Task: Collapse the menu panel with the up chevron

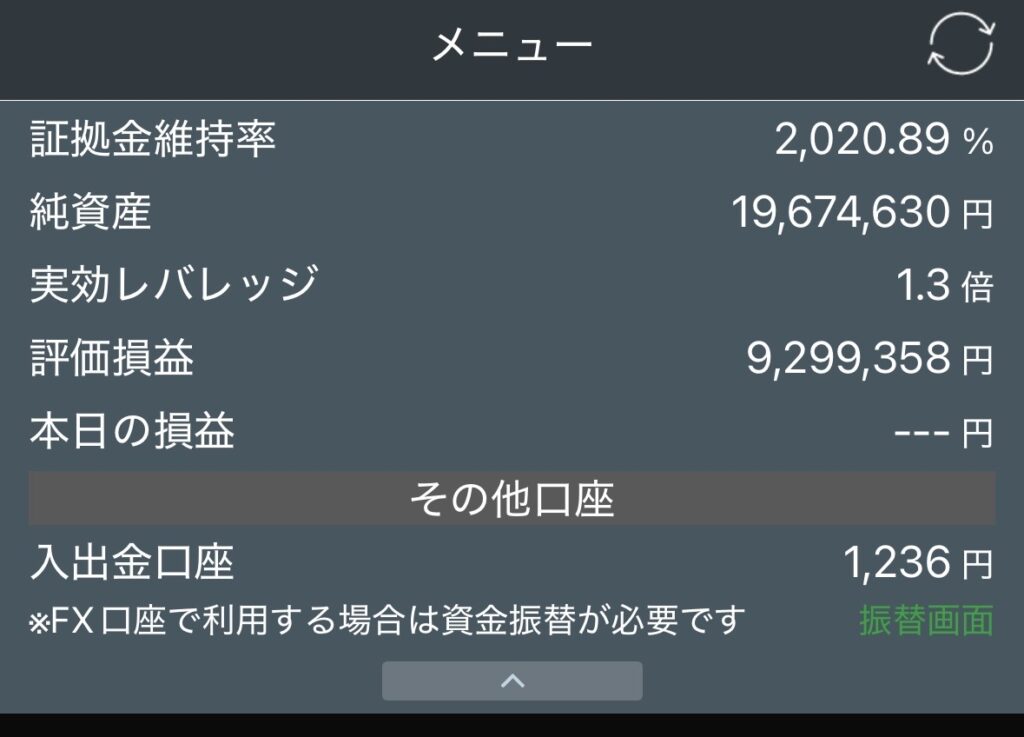Action: point(512,681)
